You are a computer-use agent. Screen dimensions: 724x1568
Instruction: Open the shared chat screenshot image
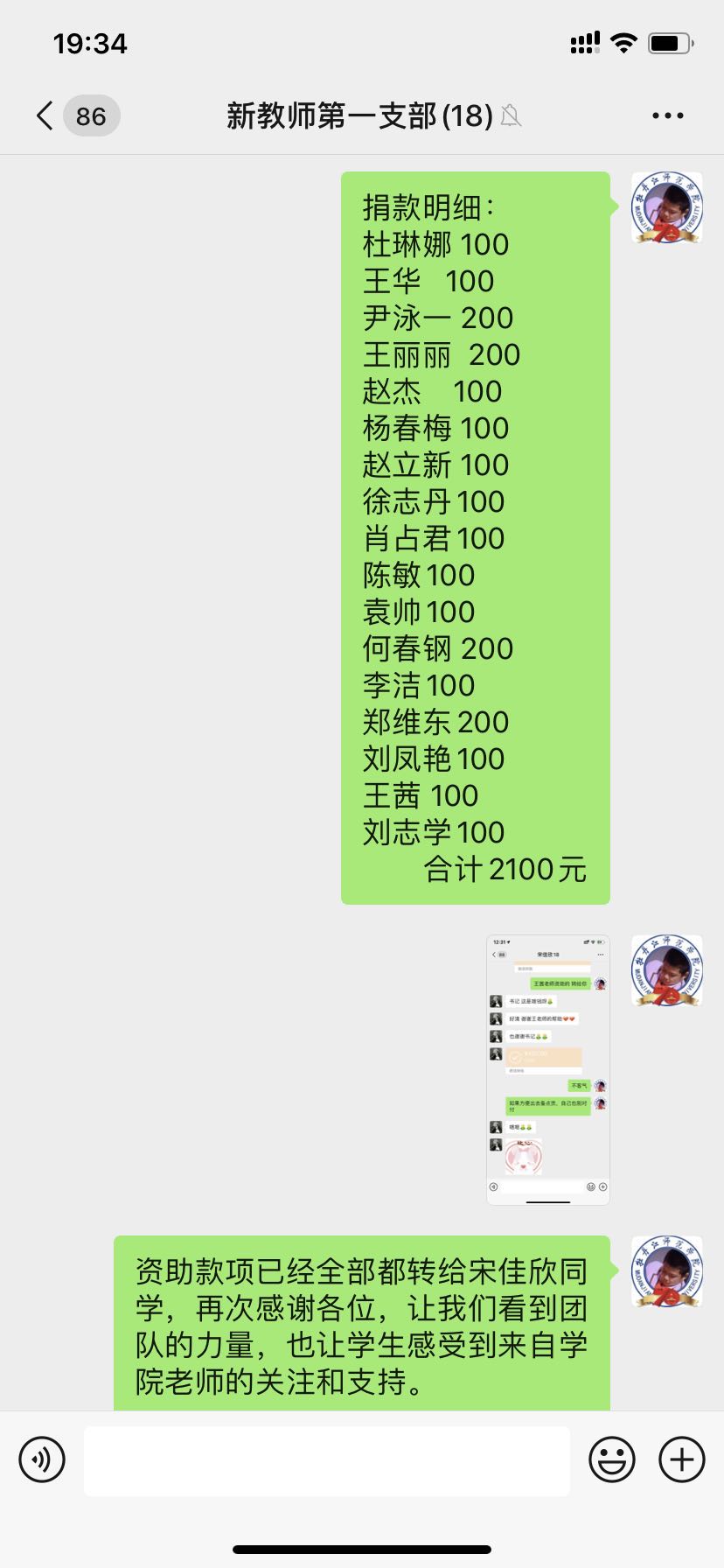547,1069
